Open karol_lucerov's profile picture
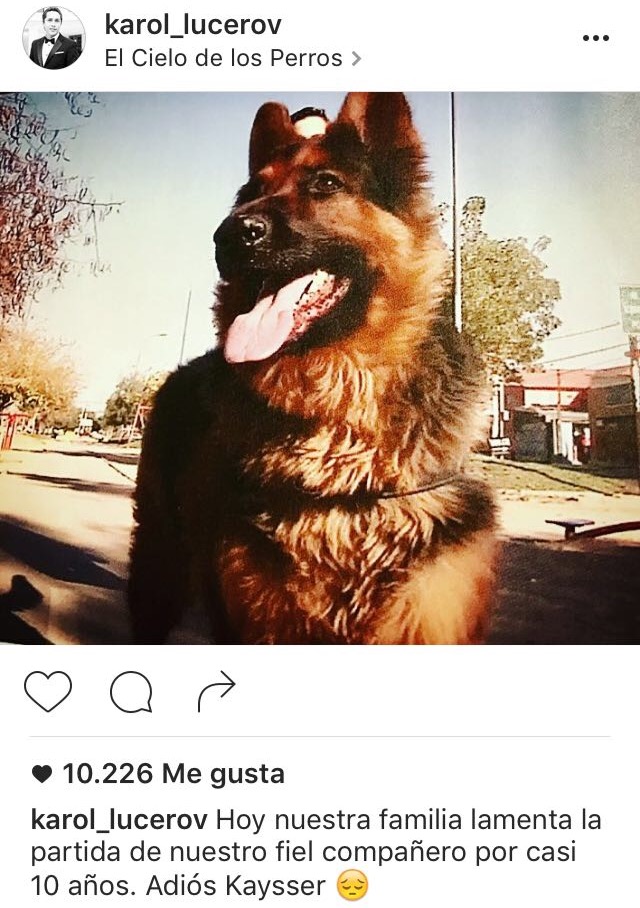The height and width of the screenshot is (908, 640). coord(54,38)
